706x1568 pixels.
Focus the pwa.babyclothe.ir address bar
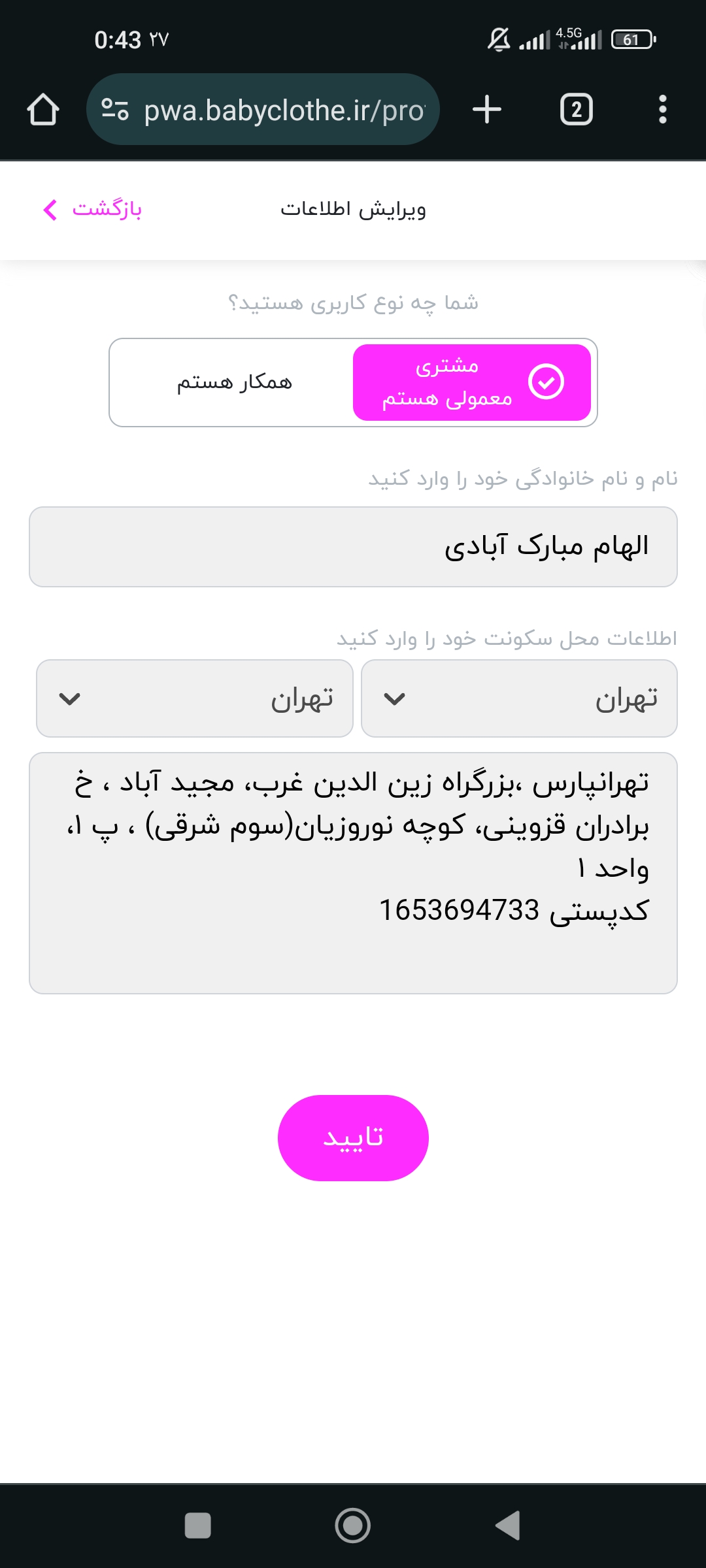[x=263, y=109]
